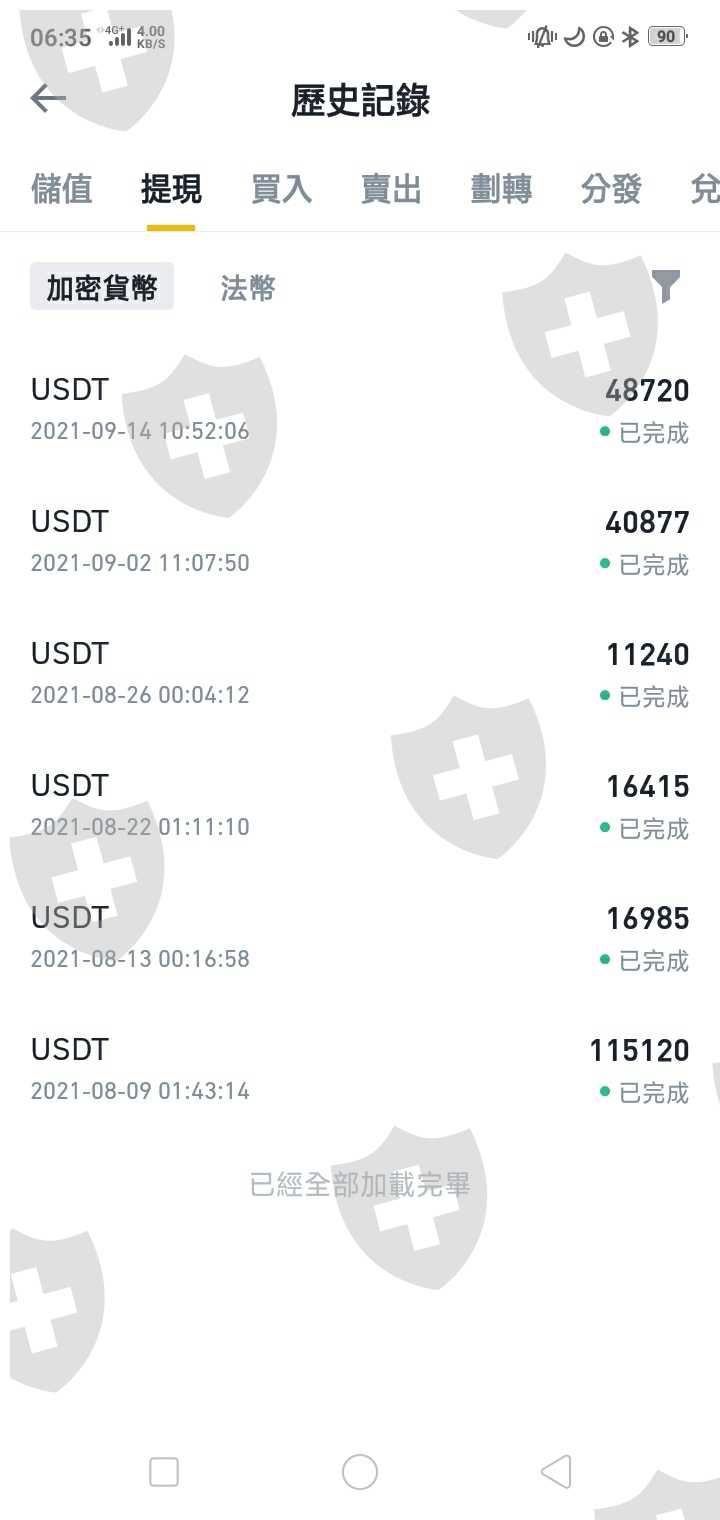Screen dimensions: 720x1520
Task: View the 16985 USDT withdrawal details
Action: [360, 938]
